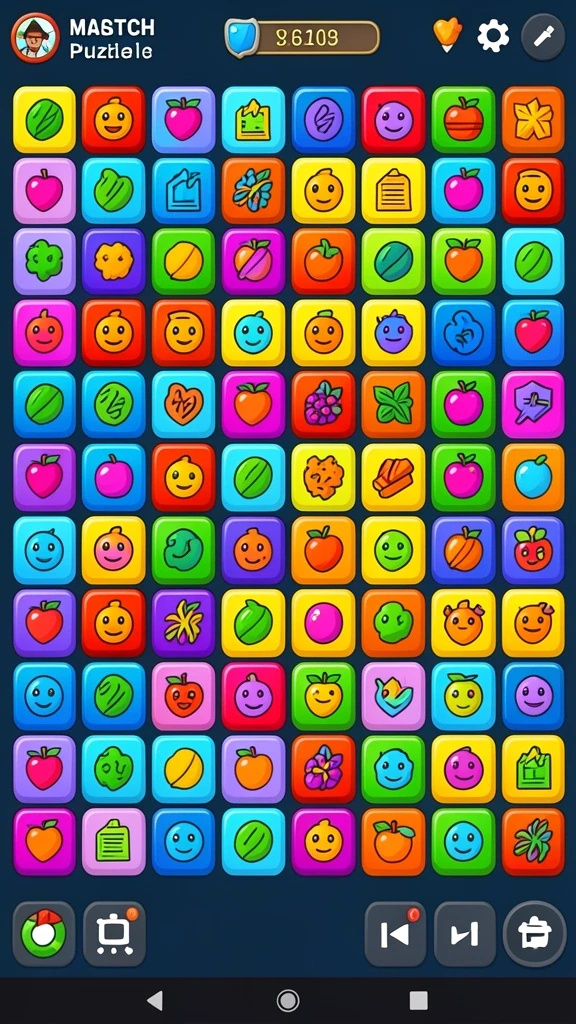Select the blue ball on orange tile

point(534,477)
